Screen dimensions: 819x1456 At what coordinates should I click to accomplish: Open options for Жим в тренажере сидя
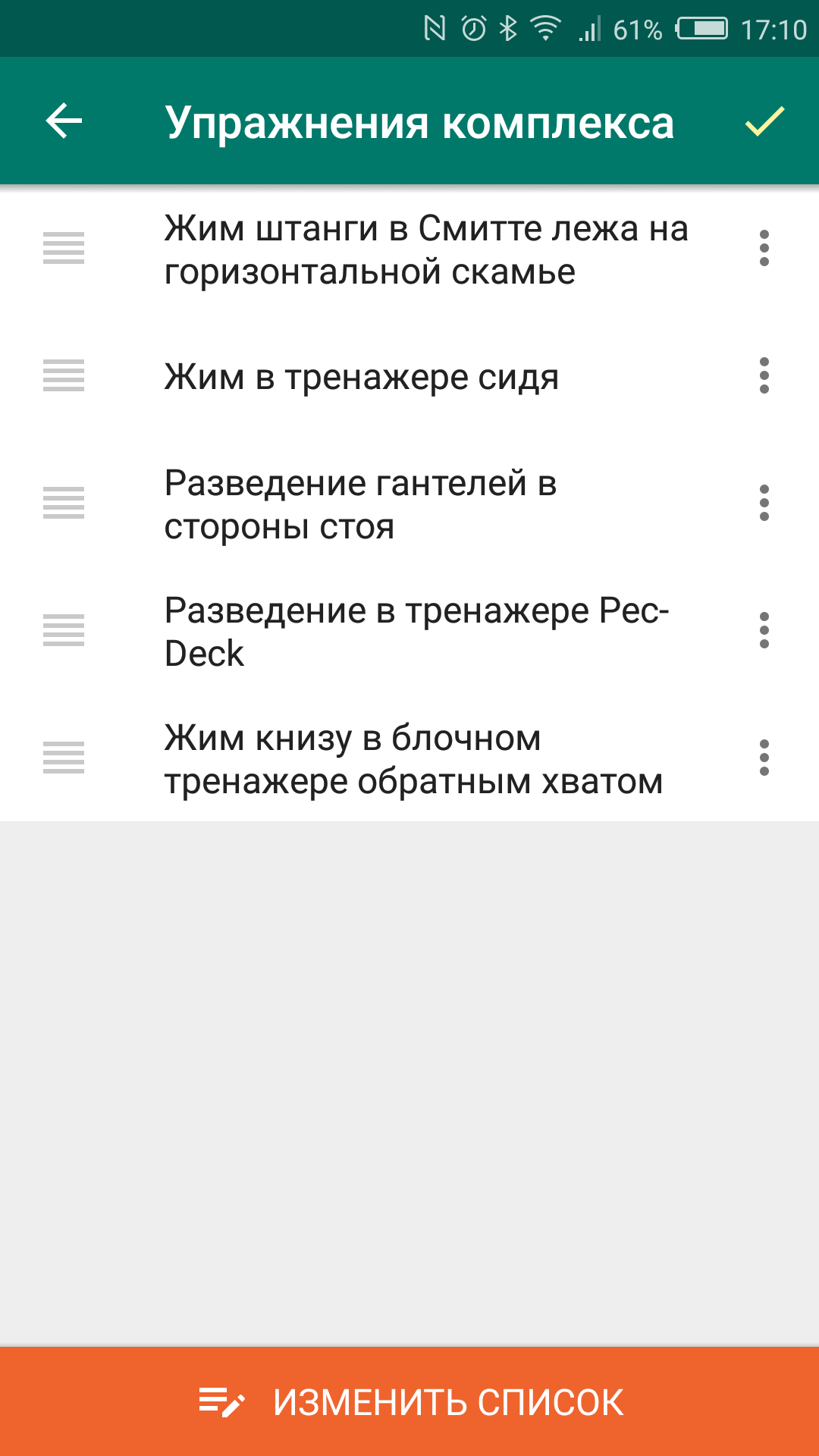coord(764,376)
